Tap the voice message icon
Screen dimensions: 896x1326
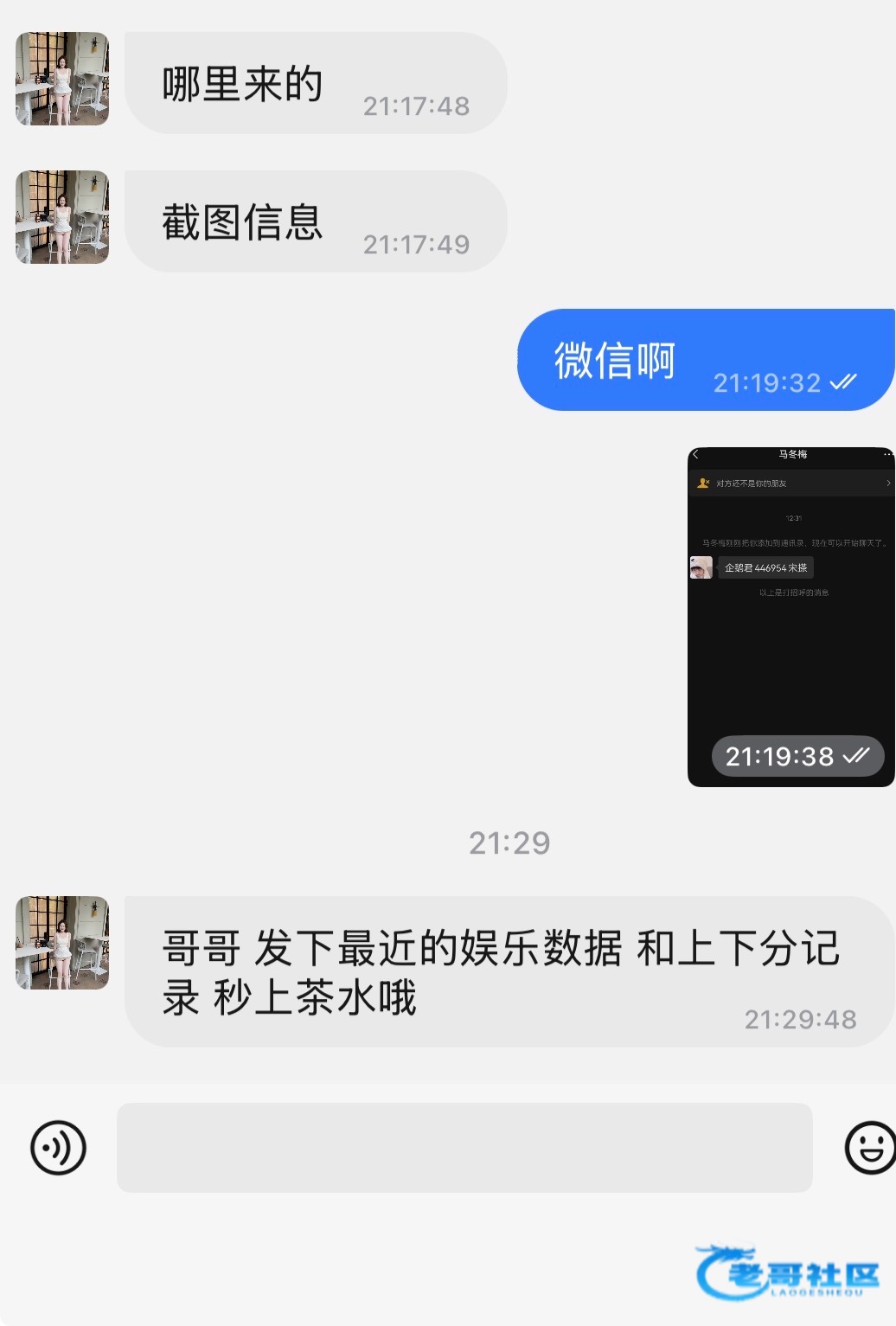pos(58,1148)
